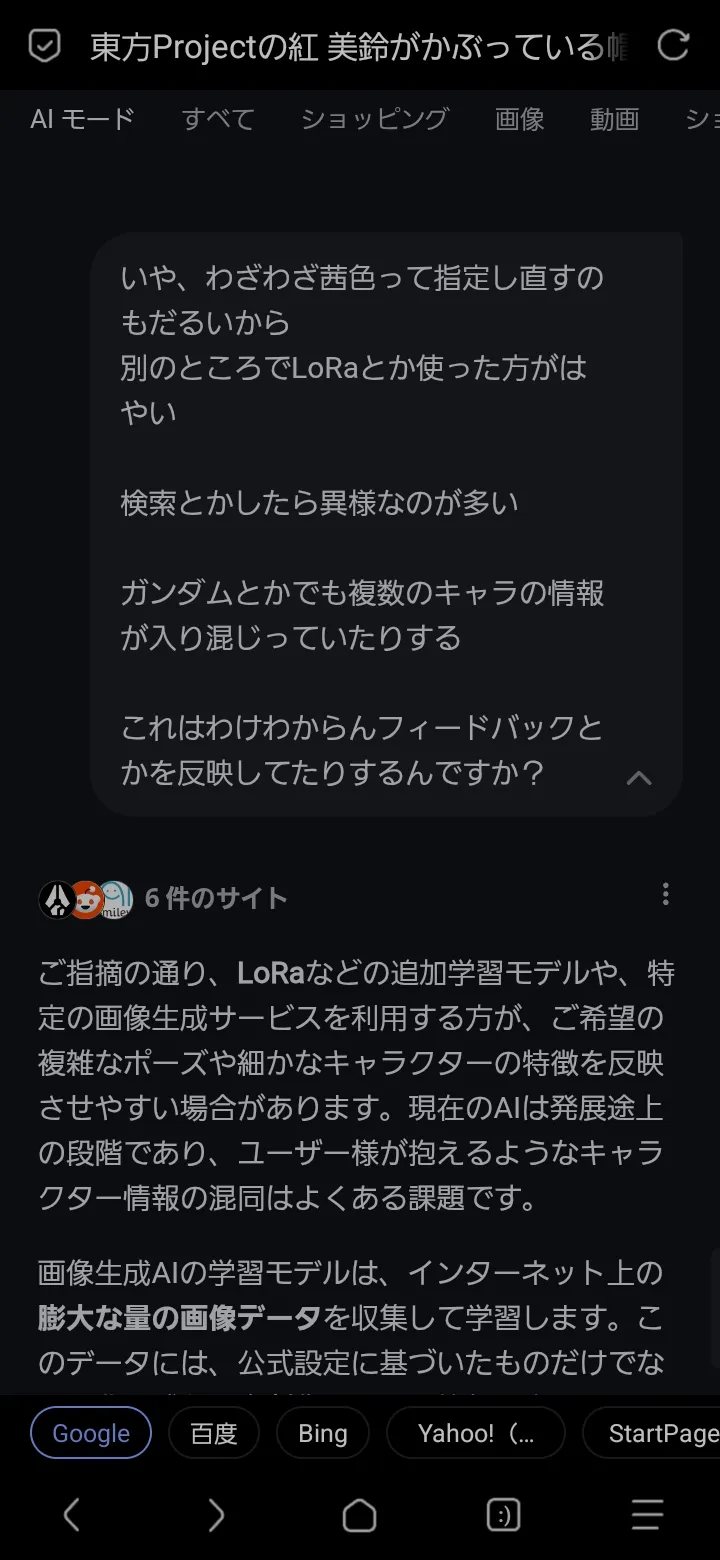Choose the Bing search engine chip

(322, 1433)
